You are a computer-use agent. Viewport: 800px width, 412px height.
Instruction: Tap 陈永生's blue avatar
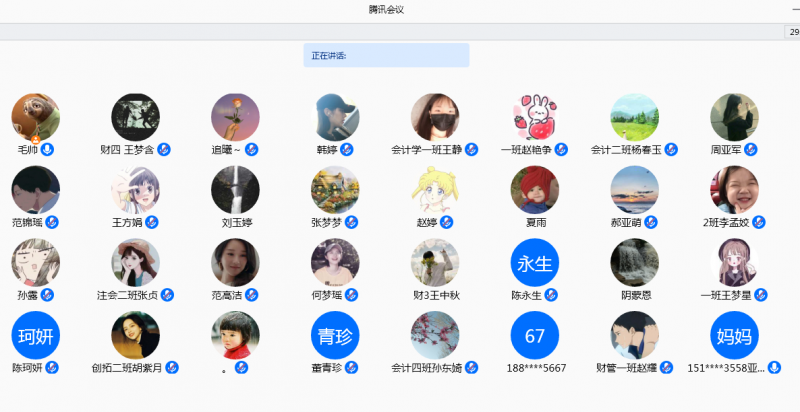[x=535, y=263]
